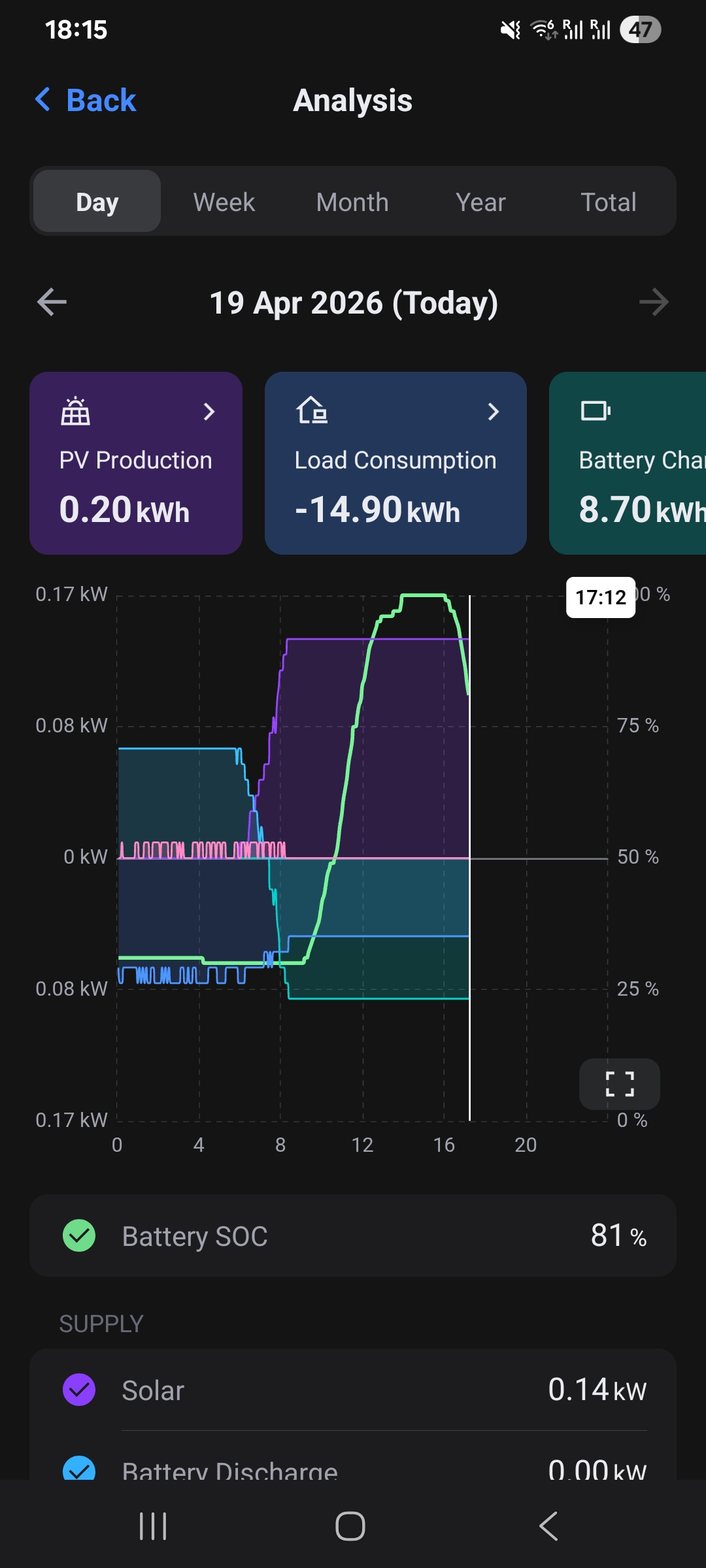Open the PV Production card

click(x=136, y=463)
